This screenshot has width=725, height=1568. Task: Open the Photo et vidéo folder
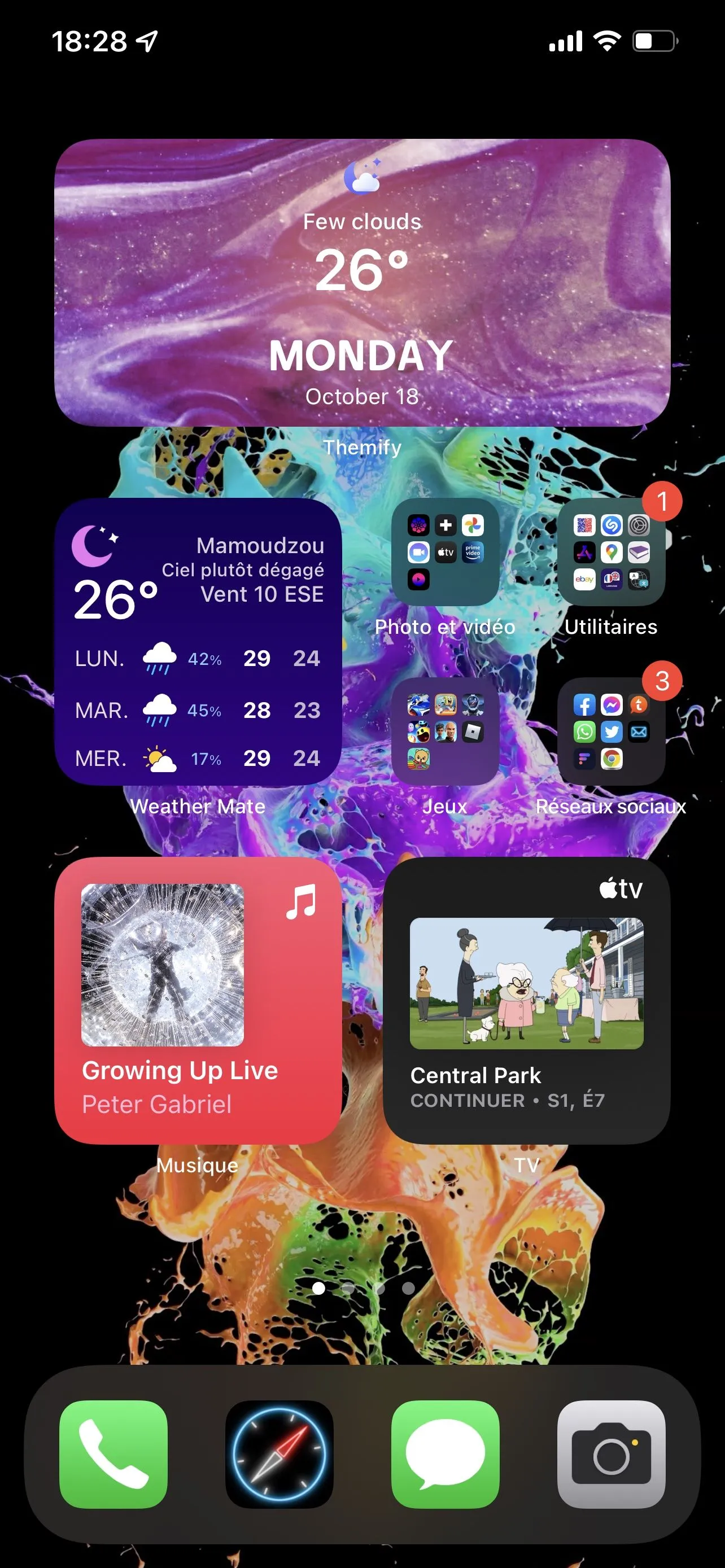click(x=445, y=552)
